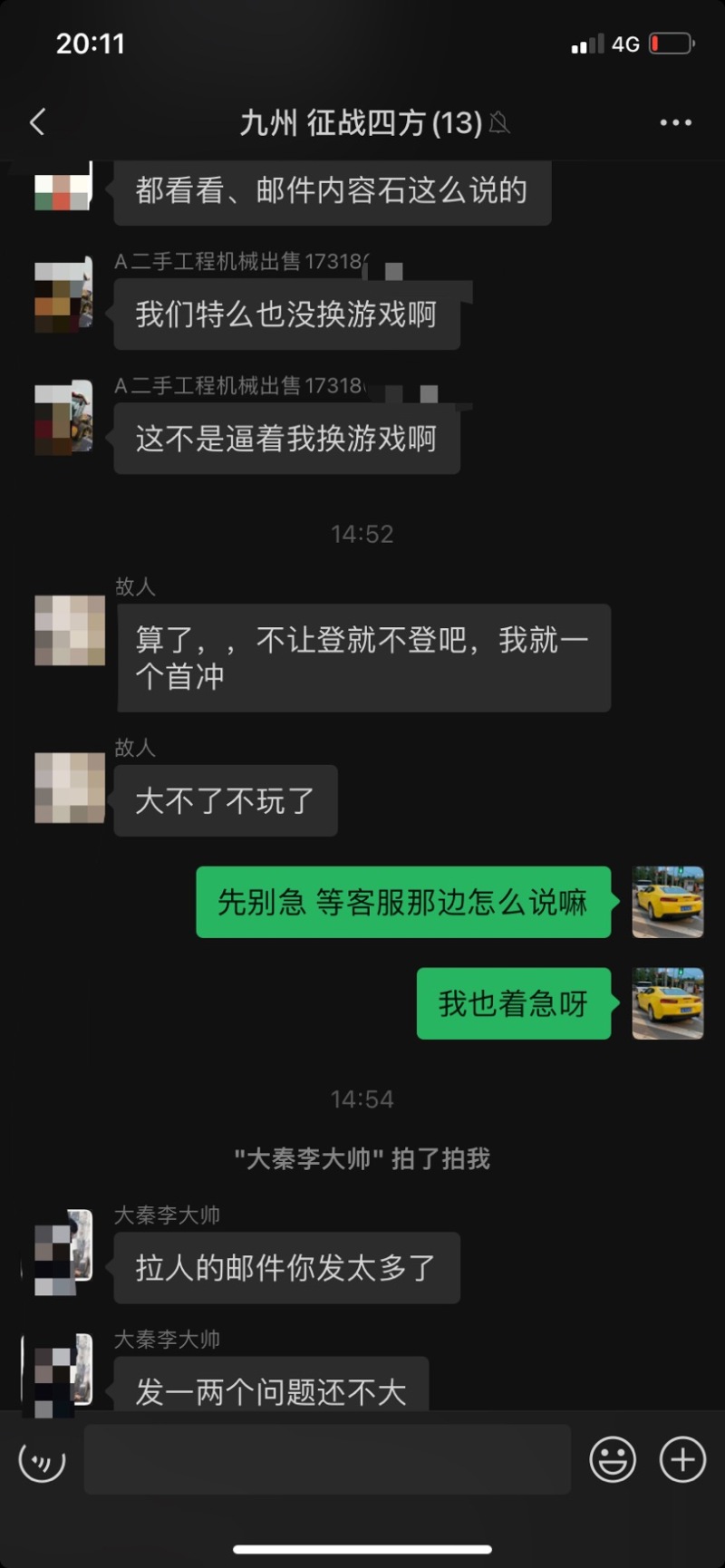Switch to voice message input
Screen dimensions: 725x1568
tap(43, 1459)
